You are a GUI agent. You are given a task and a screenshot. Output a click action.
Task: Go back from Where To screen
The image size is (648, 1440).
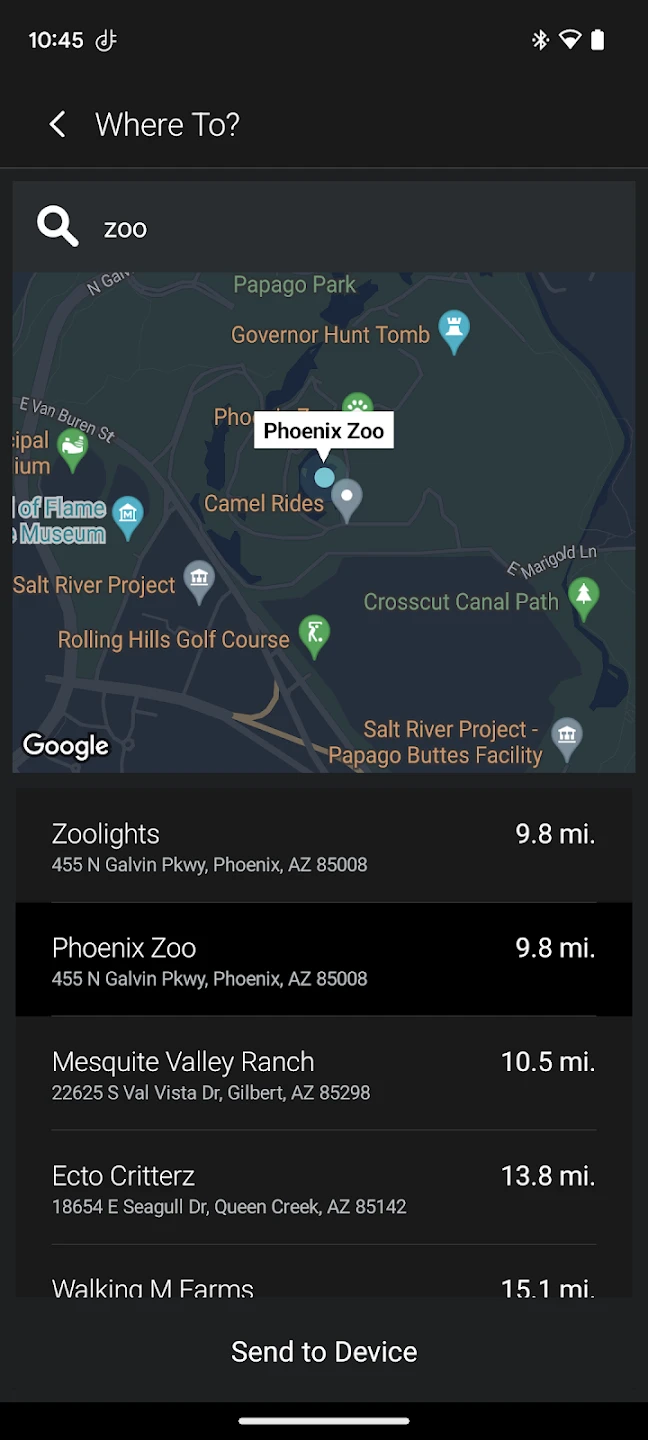click(57, 125)
